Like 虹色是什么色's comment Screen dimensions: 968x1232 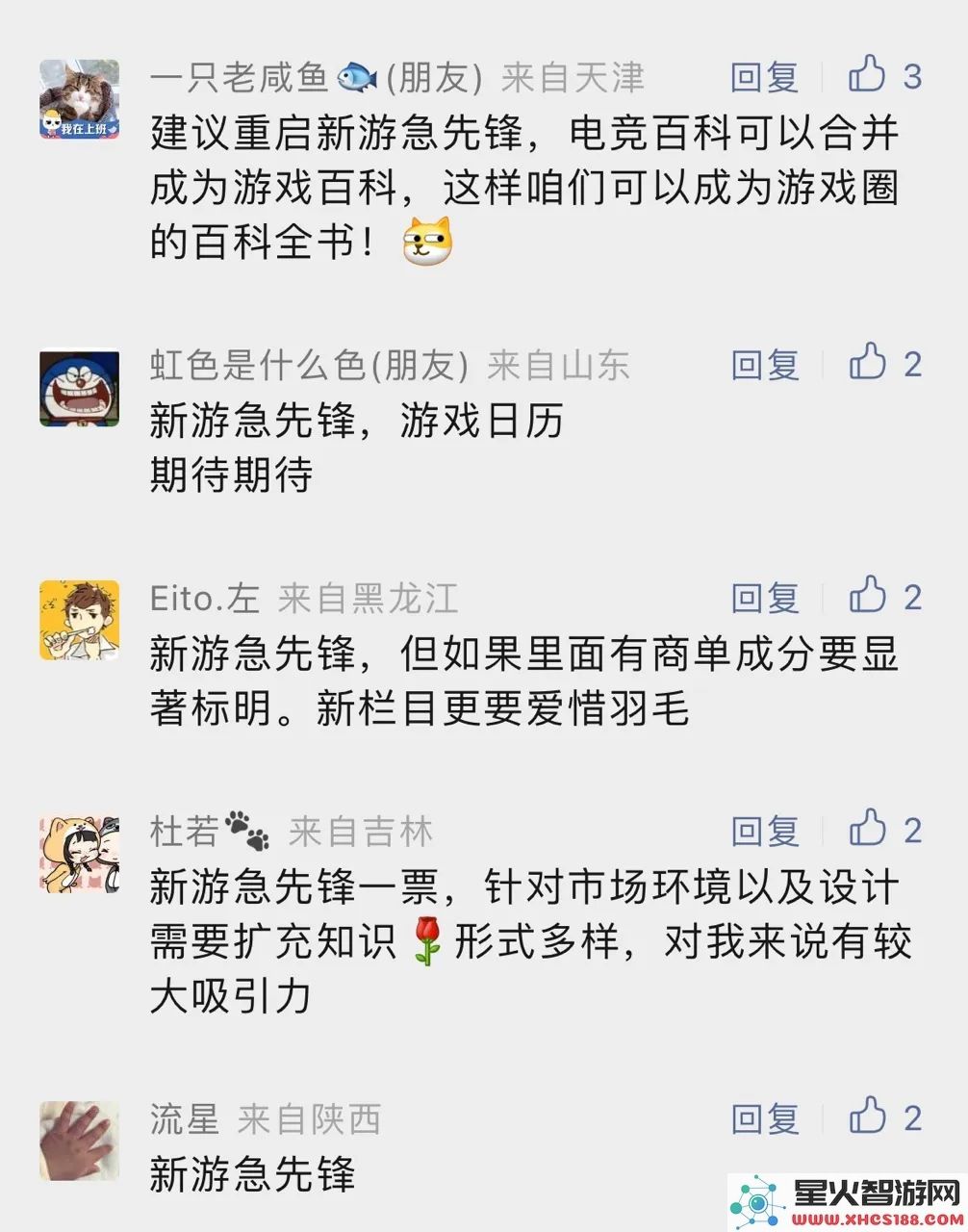click(867, 363)
